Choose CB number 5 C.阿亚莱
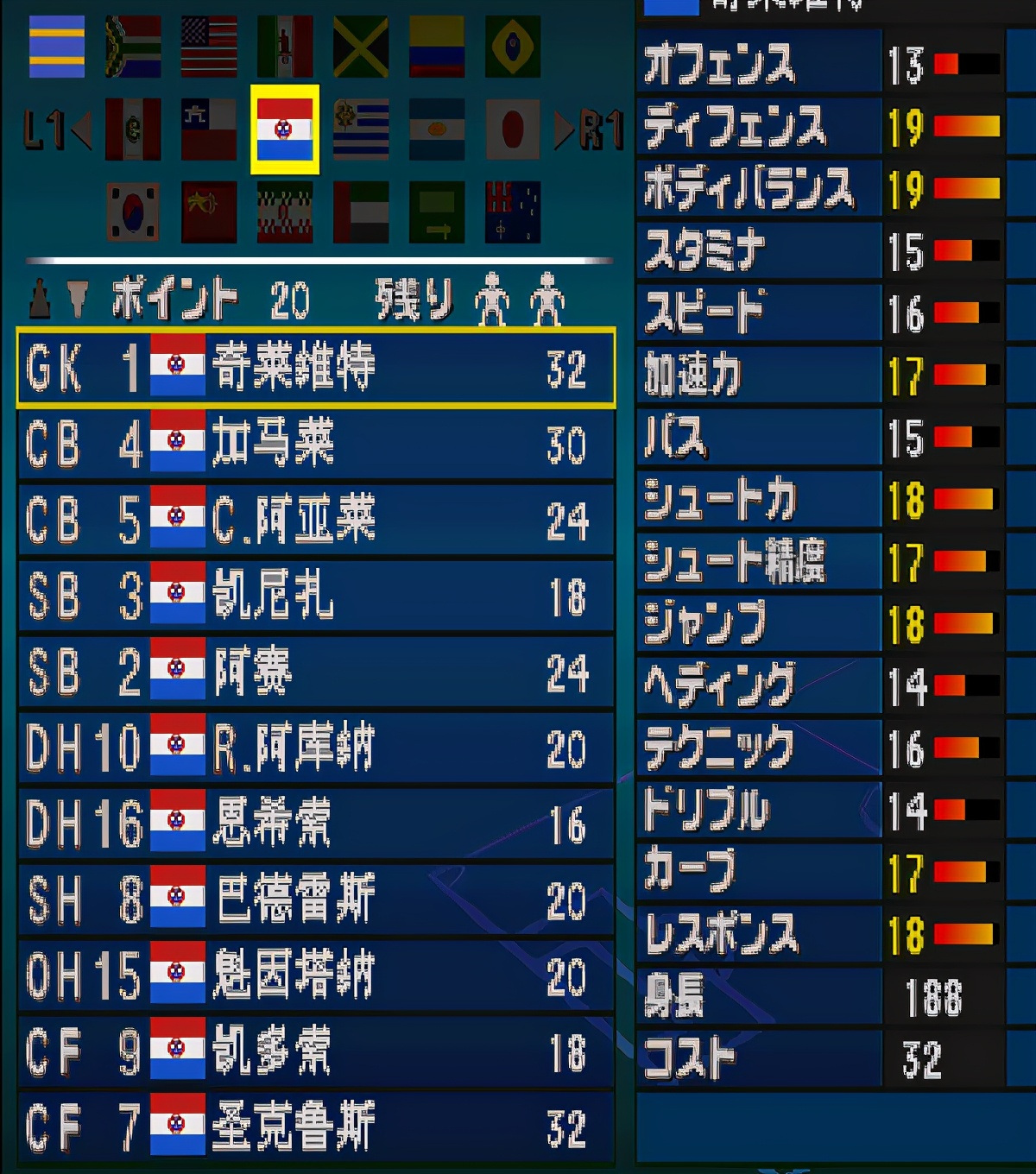 315,520
